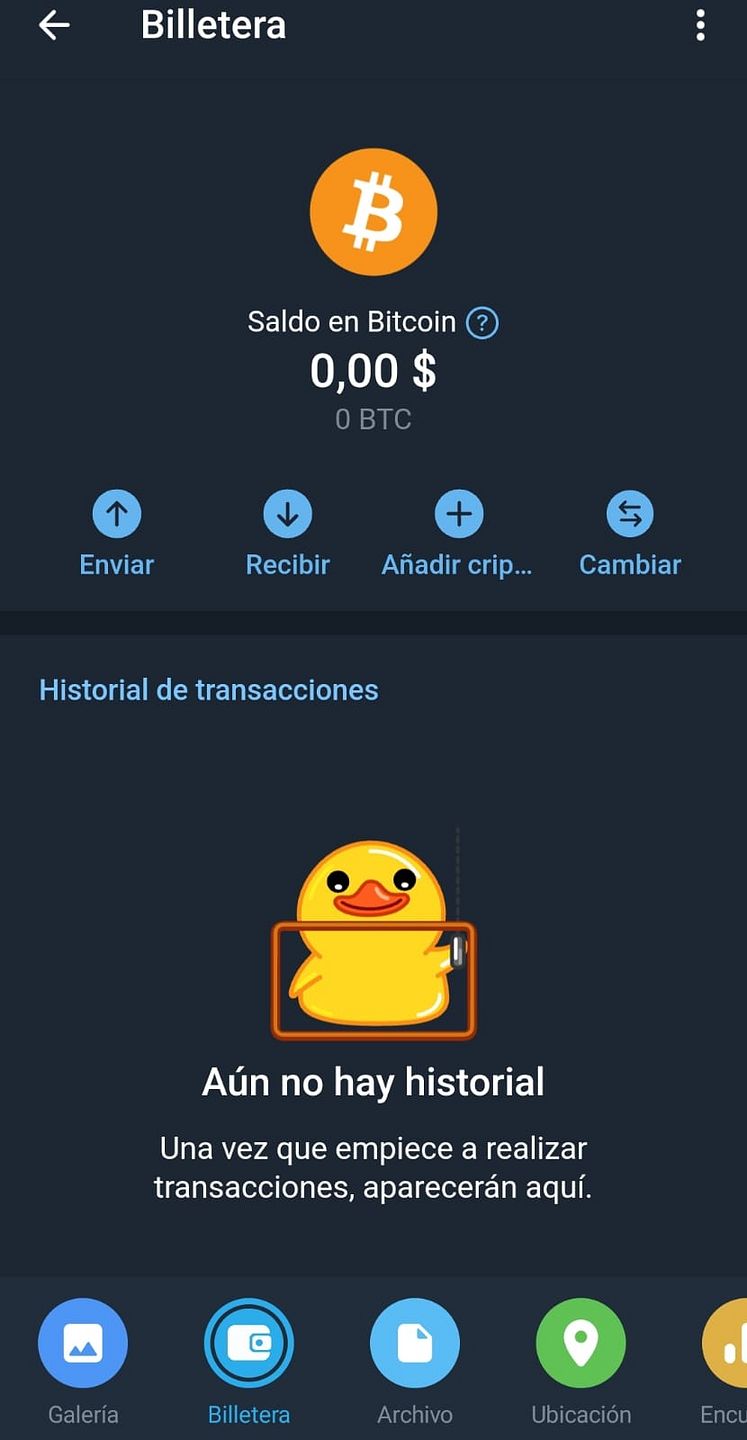This screenshot has width=747, height=1440.
Task: Tap the Recibir down-arrow icon
Action: click(x=287, y=513)
